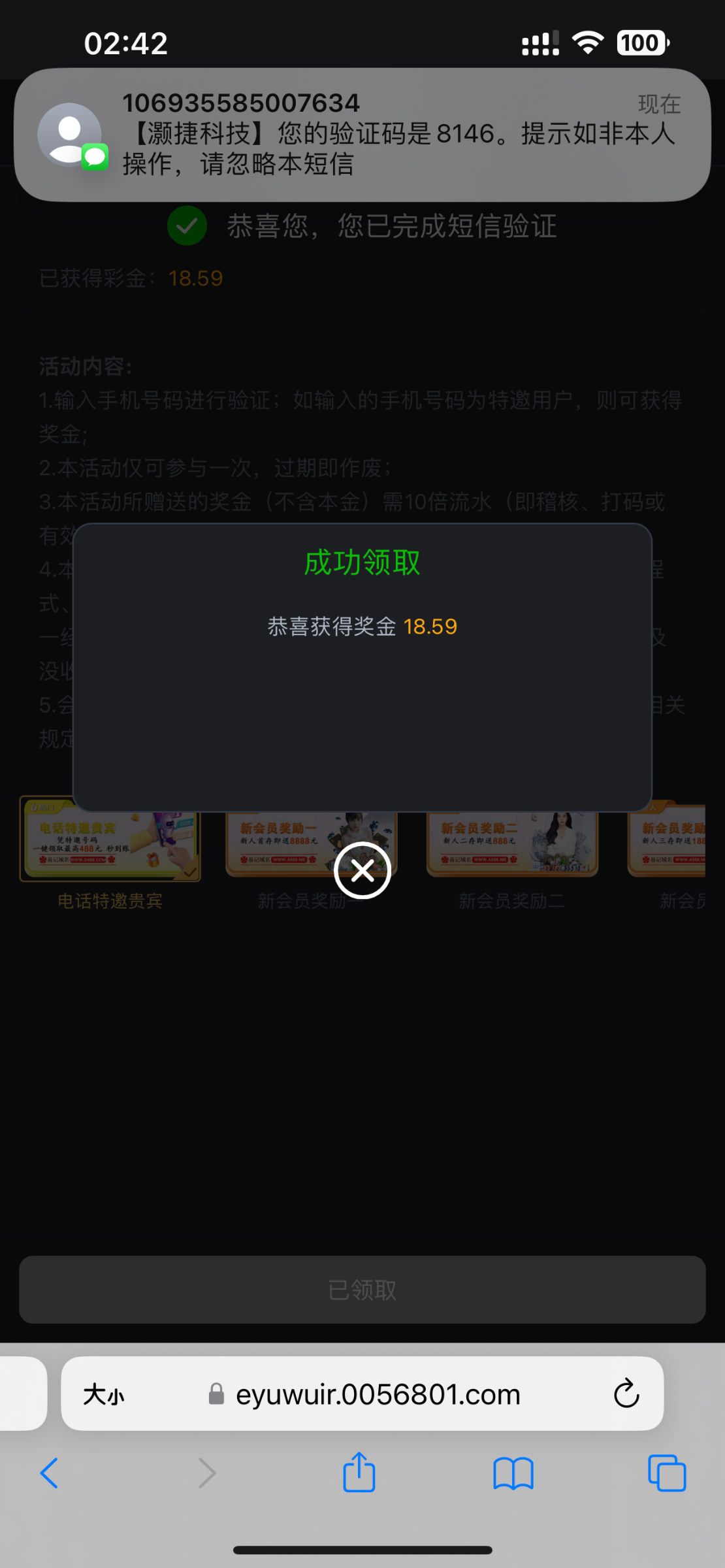Share this webpage
The image size is (725, 1568).
click(x=359, y=1473)
